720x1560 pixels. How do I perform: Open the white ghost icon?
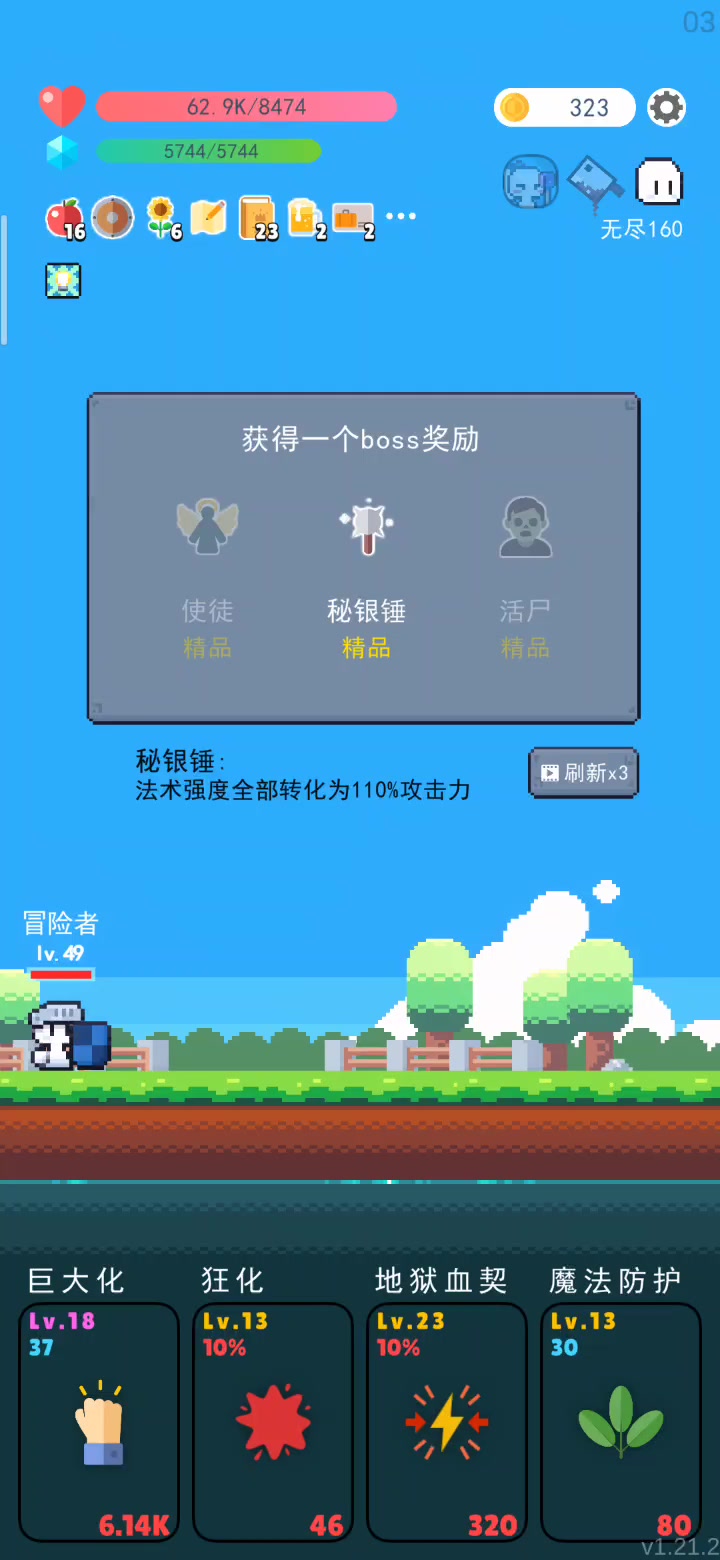659,182
